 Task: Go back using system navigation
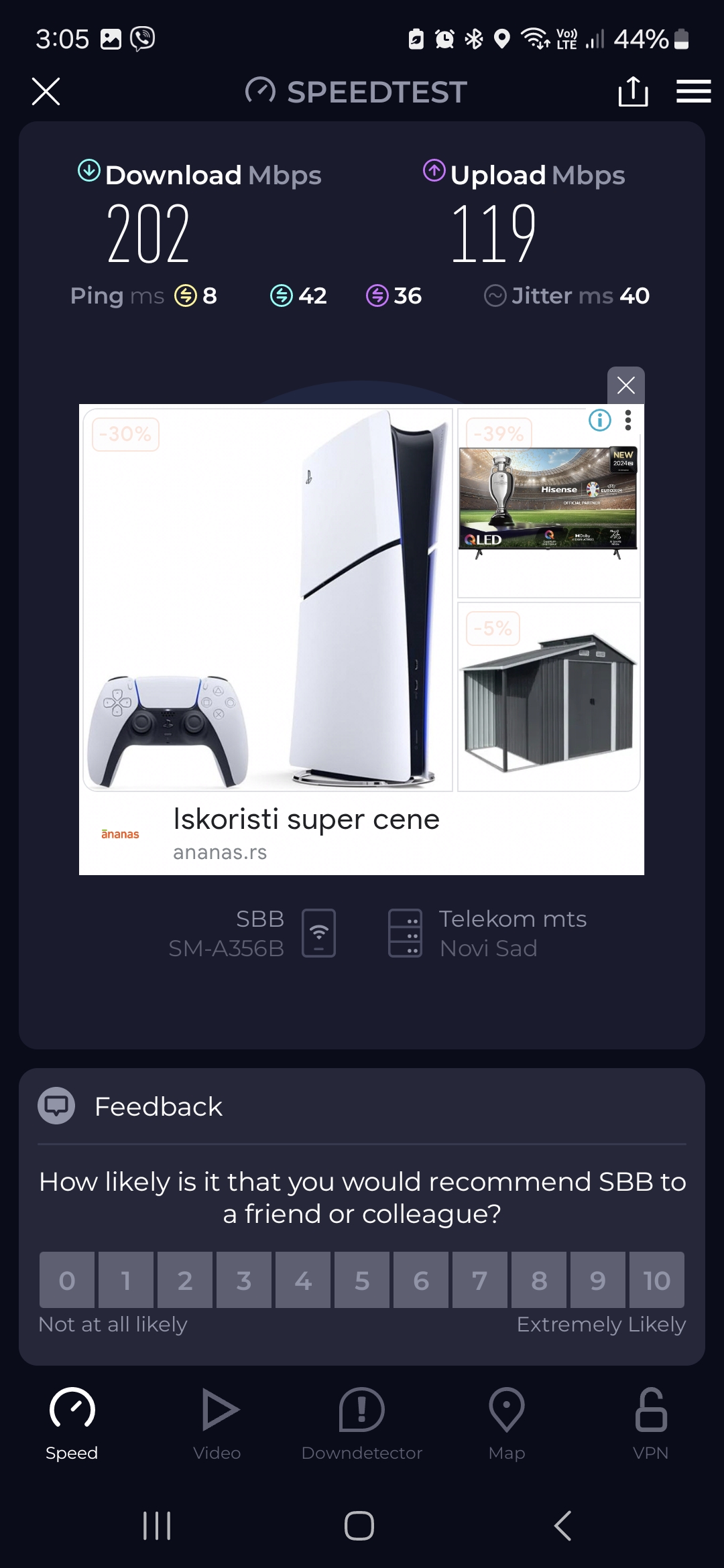point(563,1526)
